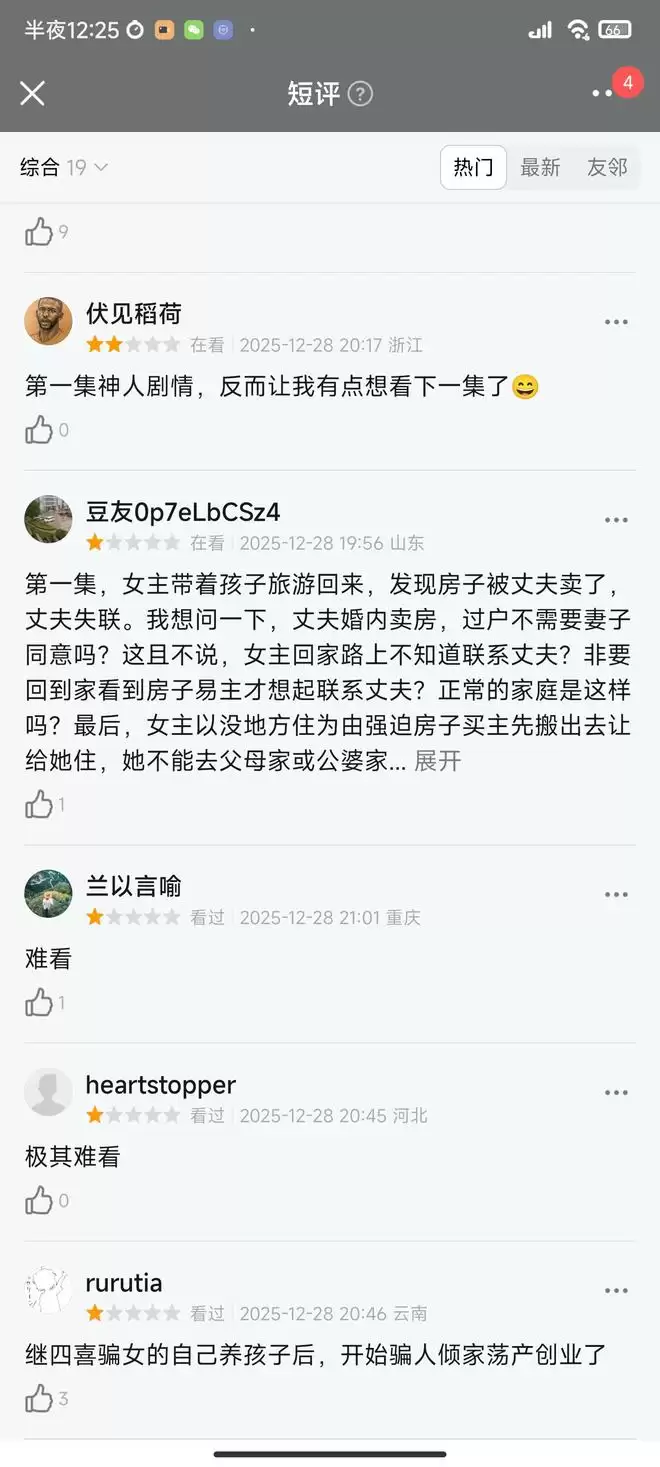660x1467 pixels.
Task: Like 豆友0p7eLbCSz4's review
Action: [x=40, y=804]
